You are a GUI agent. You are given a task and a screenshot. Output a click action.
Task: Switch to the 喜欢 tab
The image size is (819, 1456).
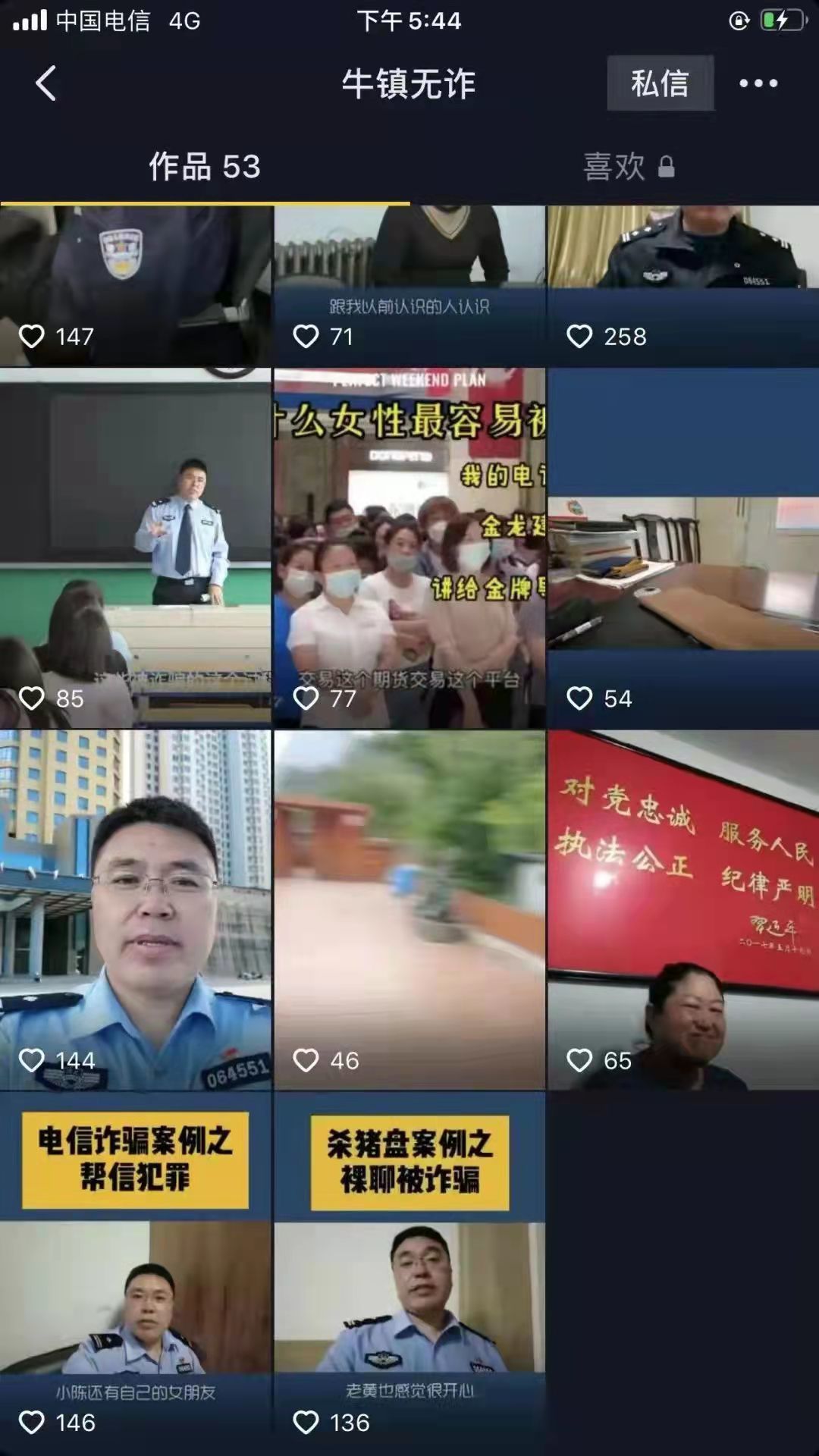click(x=614, y=167)
